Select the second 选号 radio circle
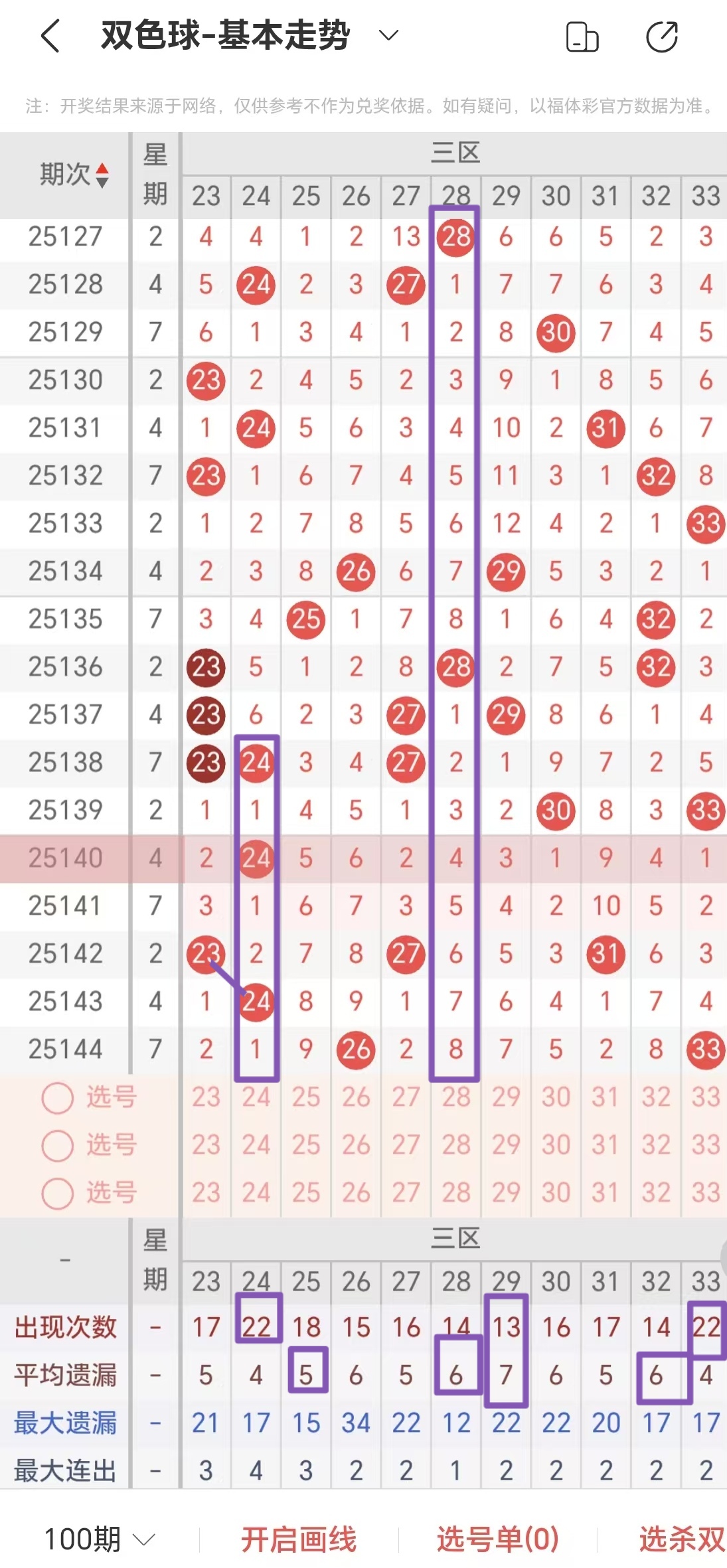The width and height of the screenshot is (727, 1568). click(57, 1146)
